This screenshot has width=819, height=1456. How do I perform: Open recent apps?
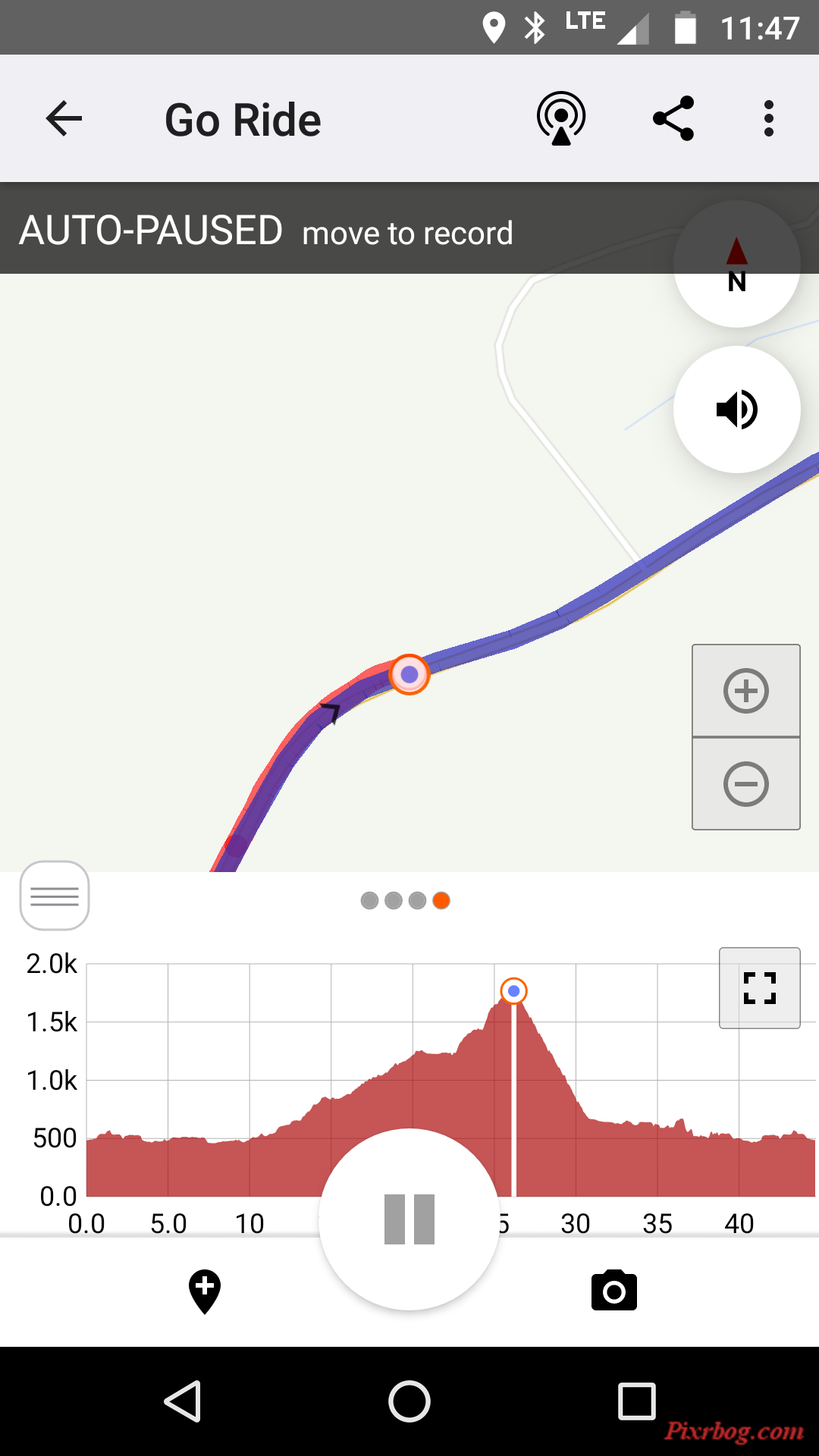637,1401
